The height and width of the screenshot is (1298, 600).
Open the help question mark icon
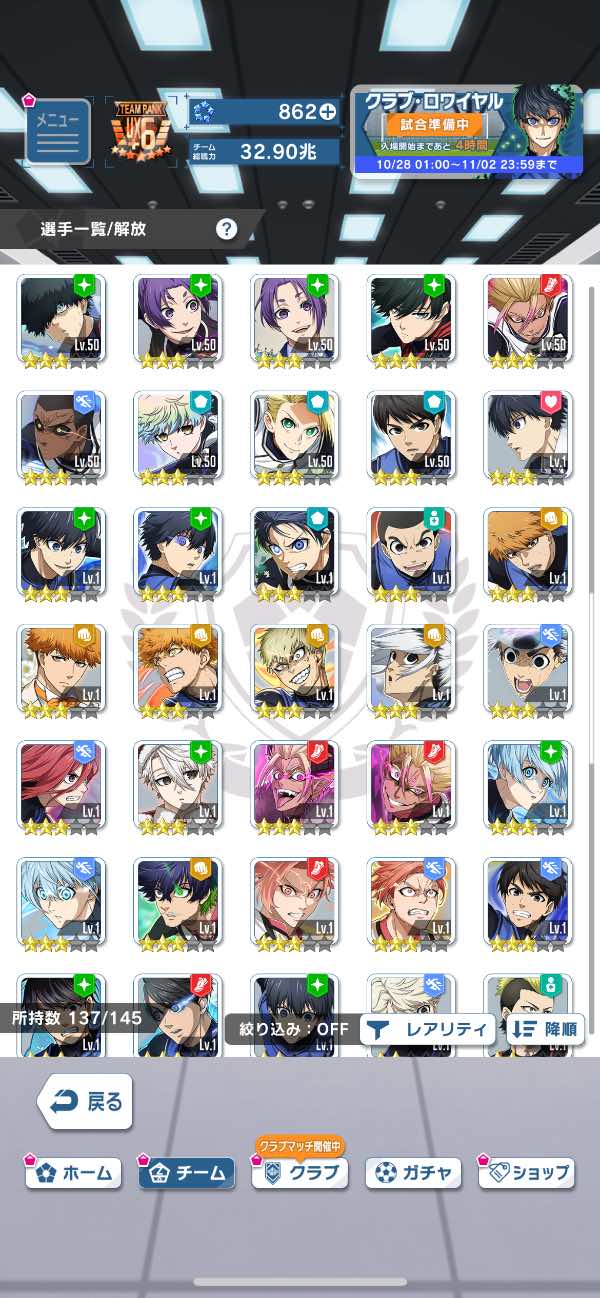click(x=227, y=229)
